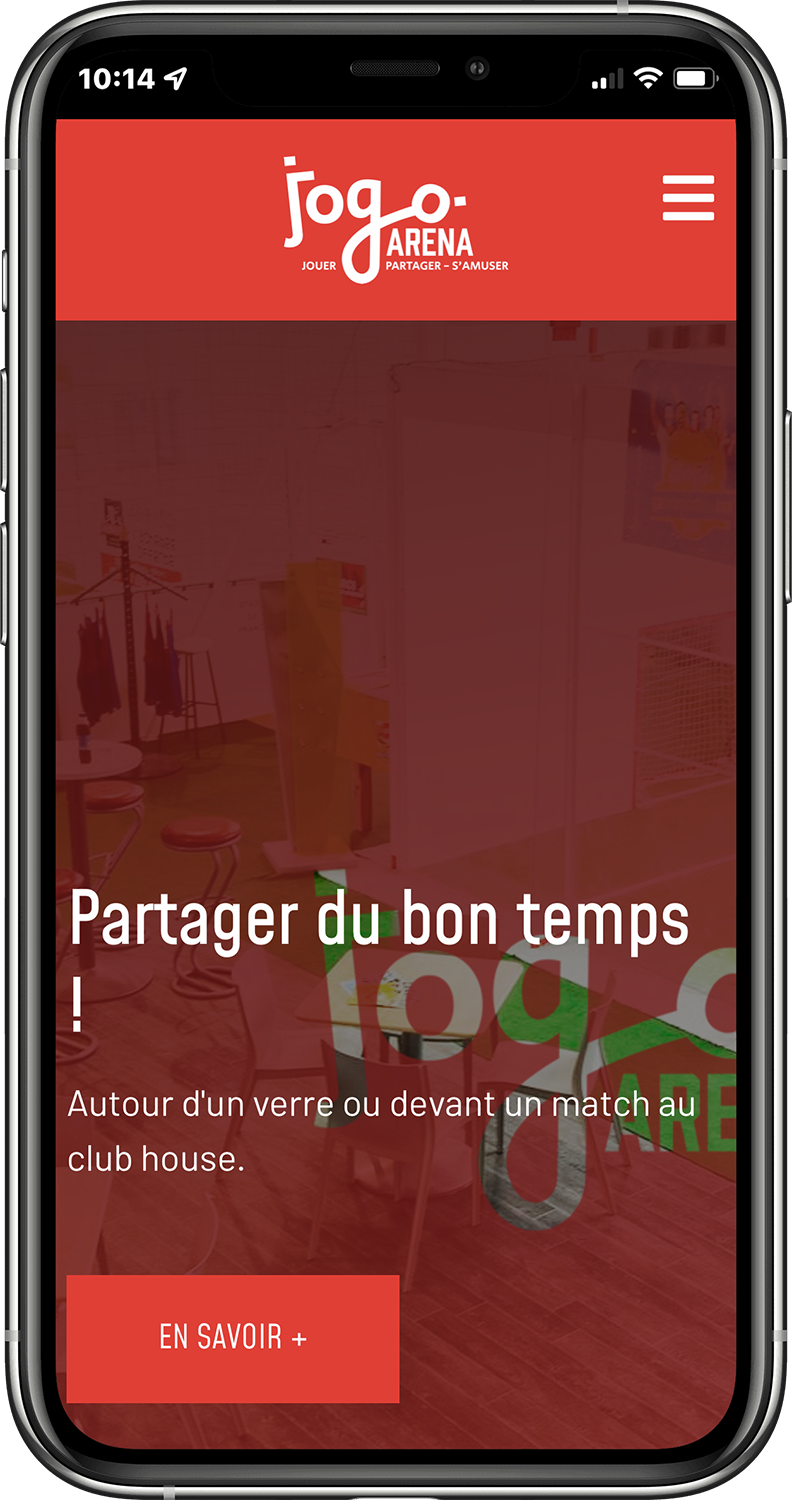This screenshot has width=792, height=1500.
Task: Open the hamburger navigation menu
Action: coord(688,198)
